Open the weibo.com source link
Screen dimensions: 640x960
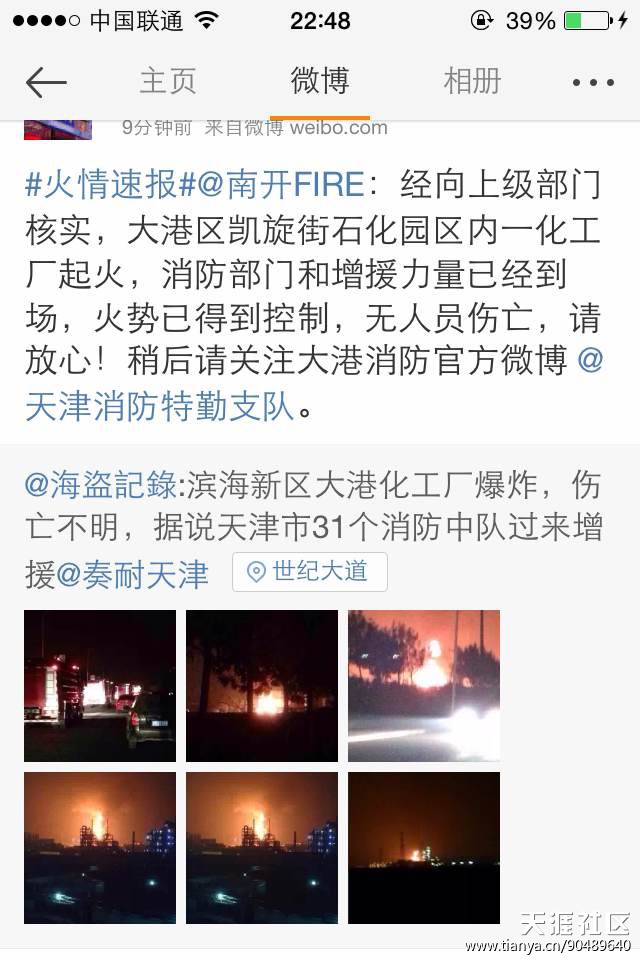pyautogui.click(x=340, y=127)
